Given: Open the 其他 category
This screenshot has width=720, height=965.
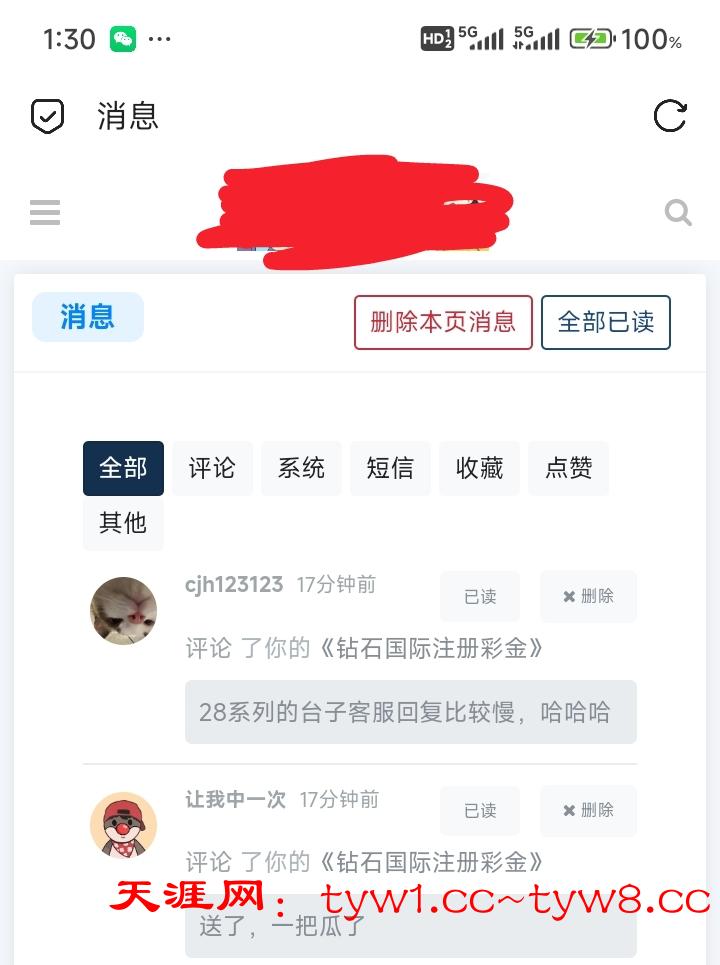Looking at the screenshot, I should coord(123,522).
